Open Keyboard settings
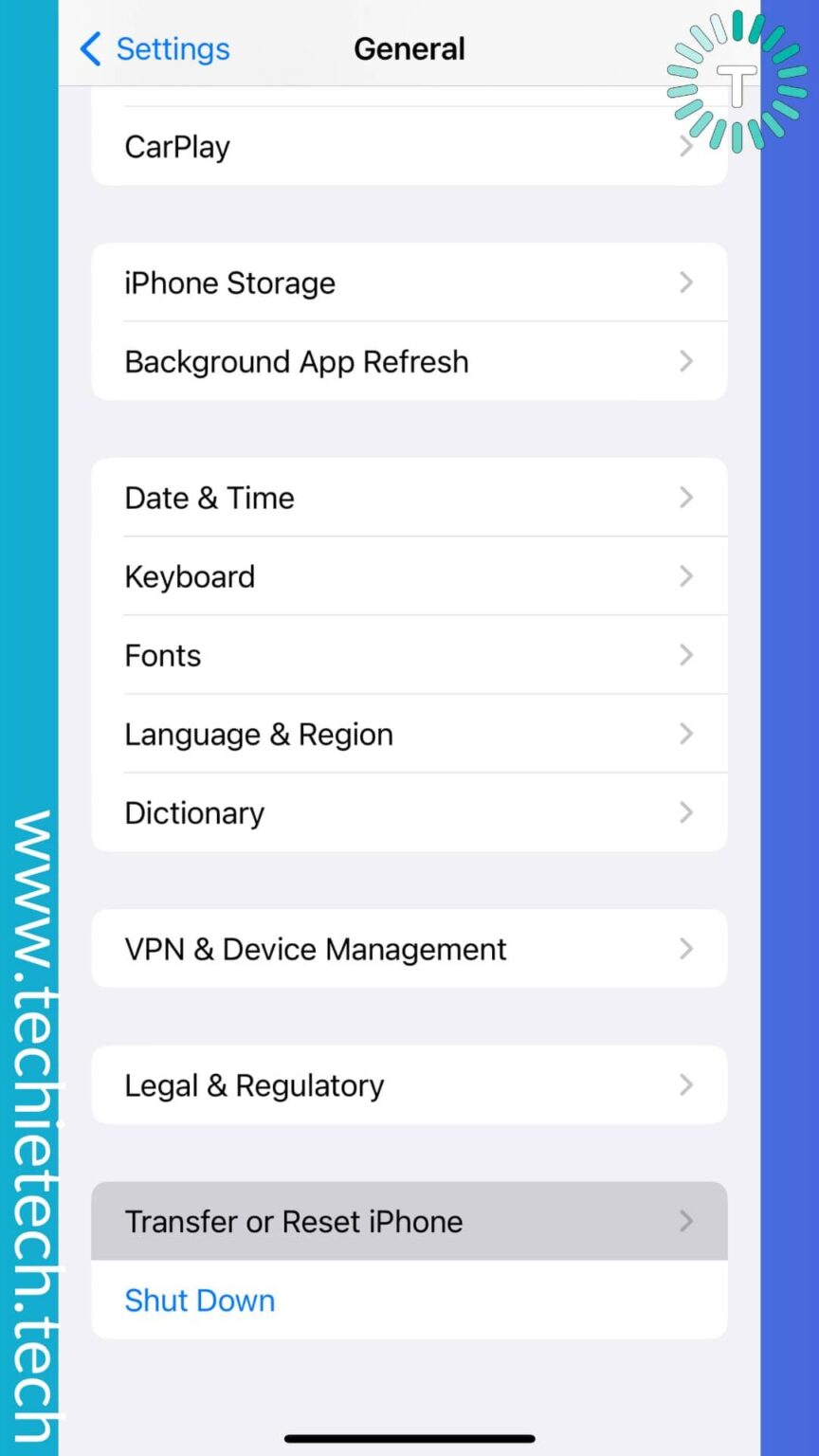 [x=409, y=576]
